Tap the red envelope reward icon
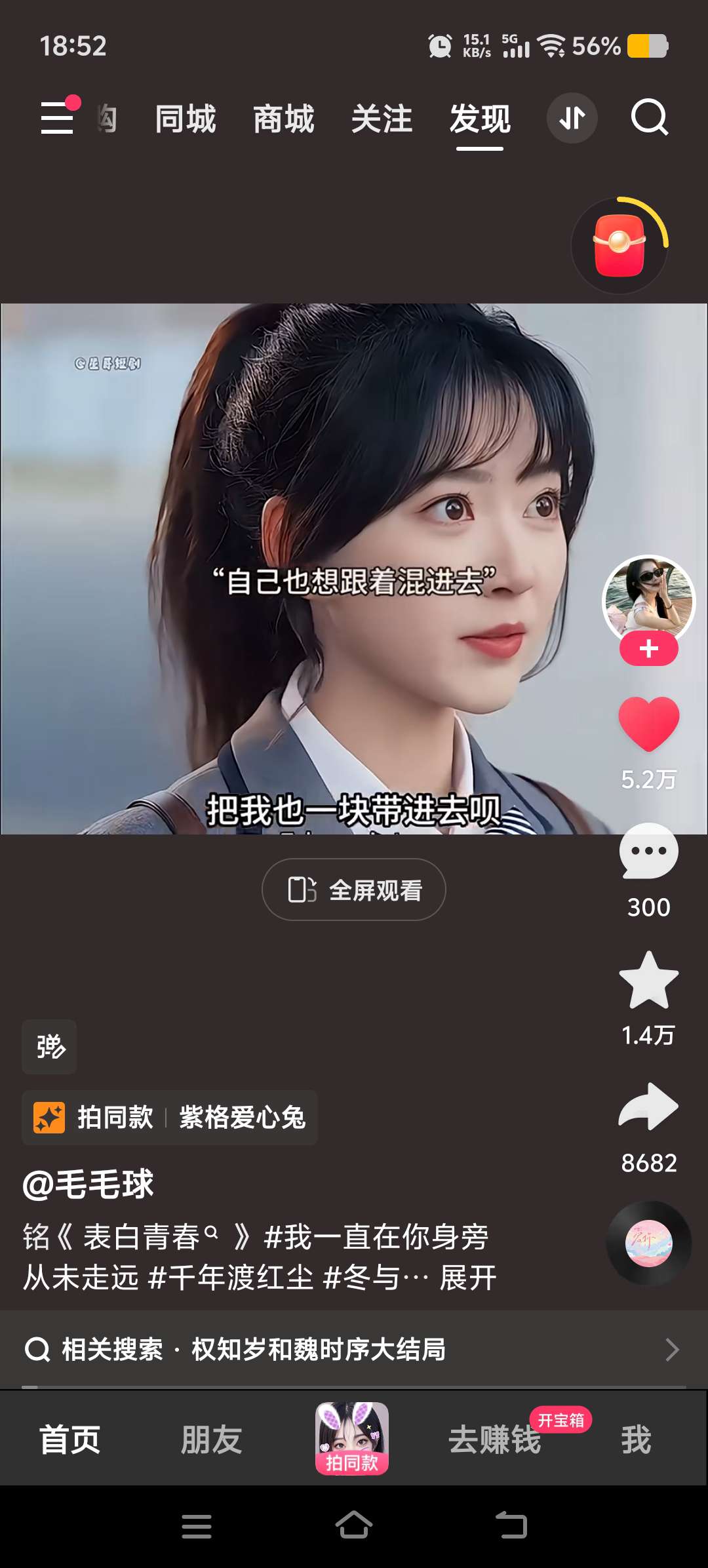 [619, 246]
